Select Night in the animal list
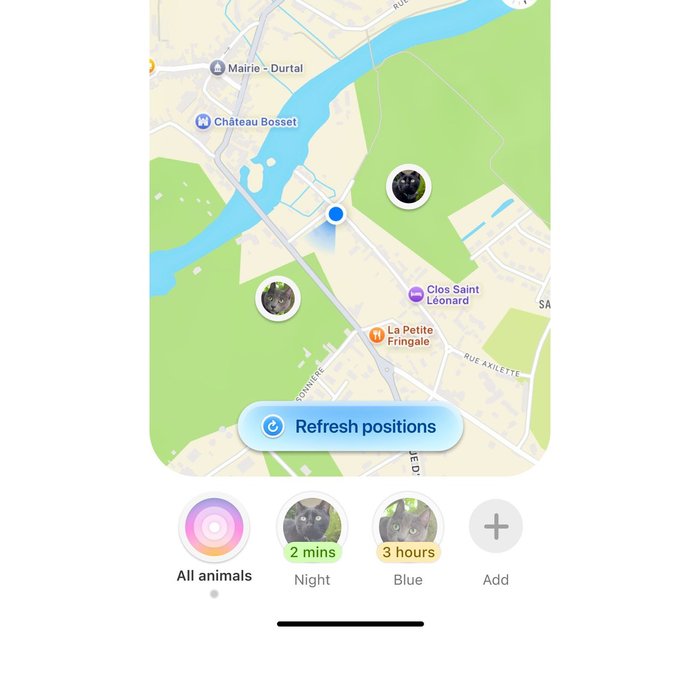The image size is (700, 700). click(x=311, y=528)
